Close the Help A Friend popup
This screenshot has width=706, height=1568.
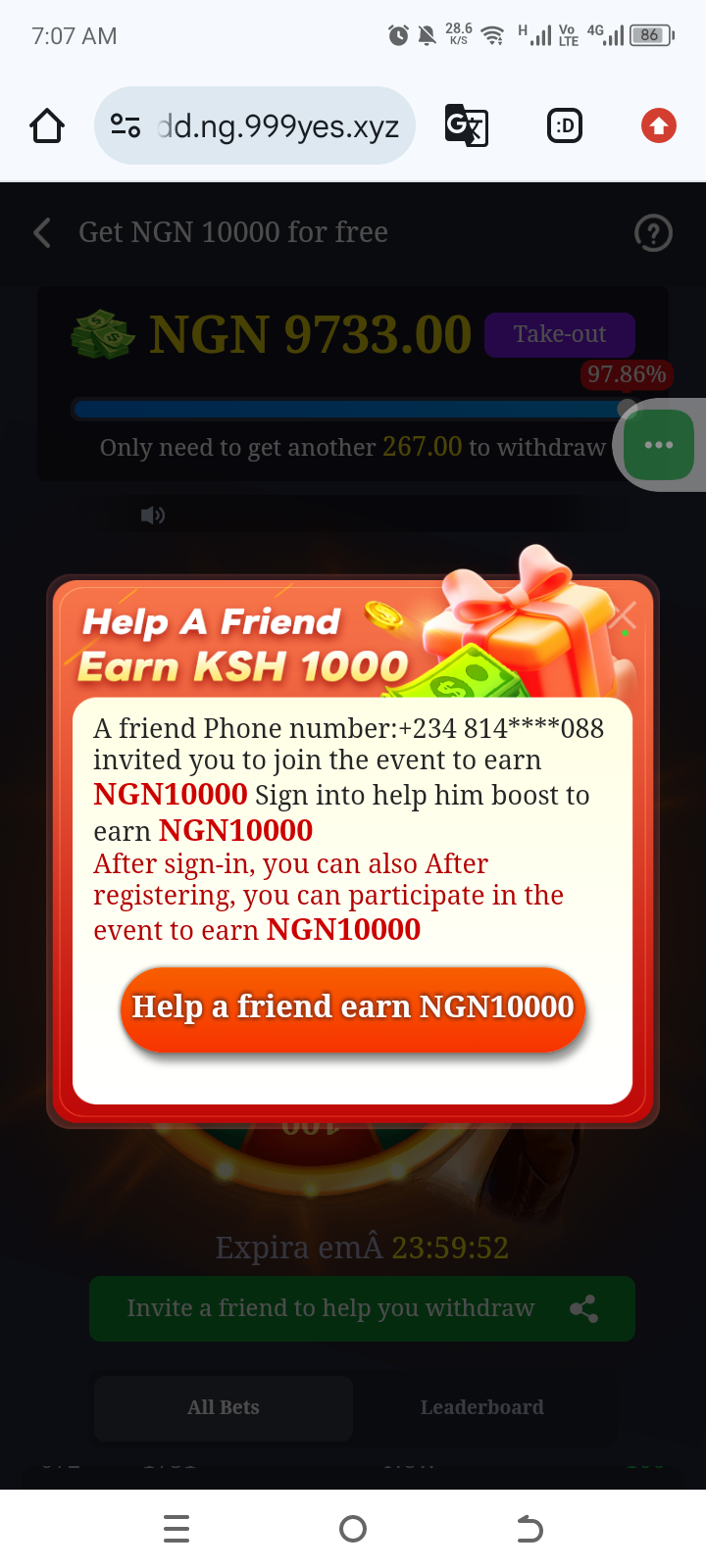[623, 615]
